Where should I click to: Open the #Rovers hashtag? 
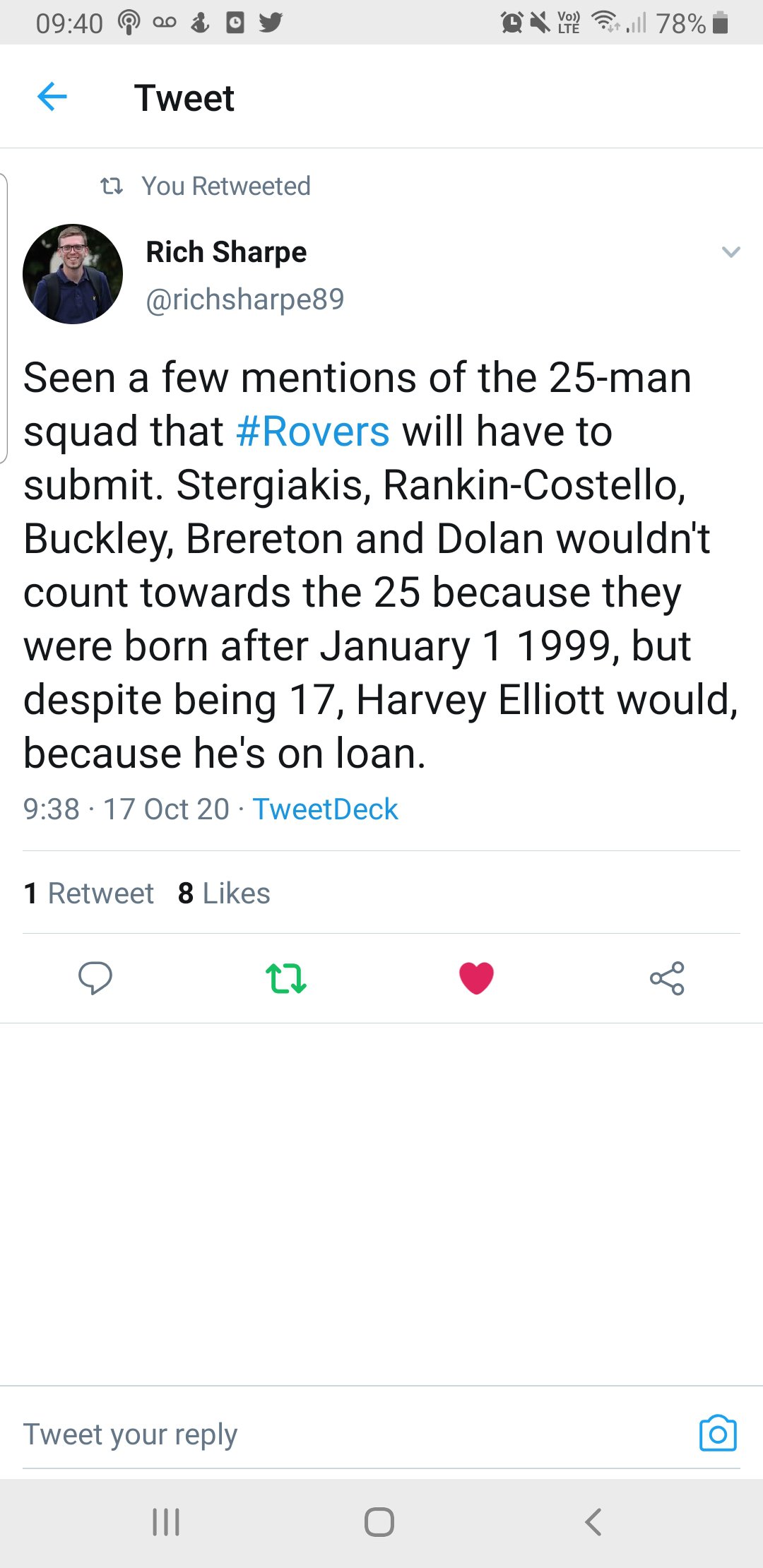tap(312, 432)
